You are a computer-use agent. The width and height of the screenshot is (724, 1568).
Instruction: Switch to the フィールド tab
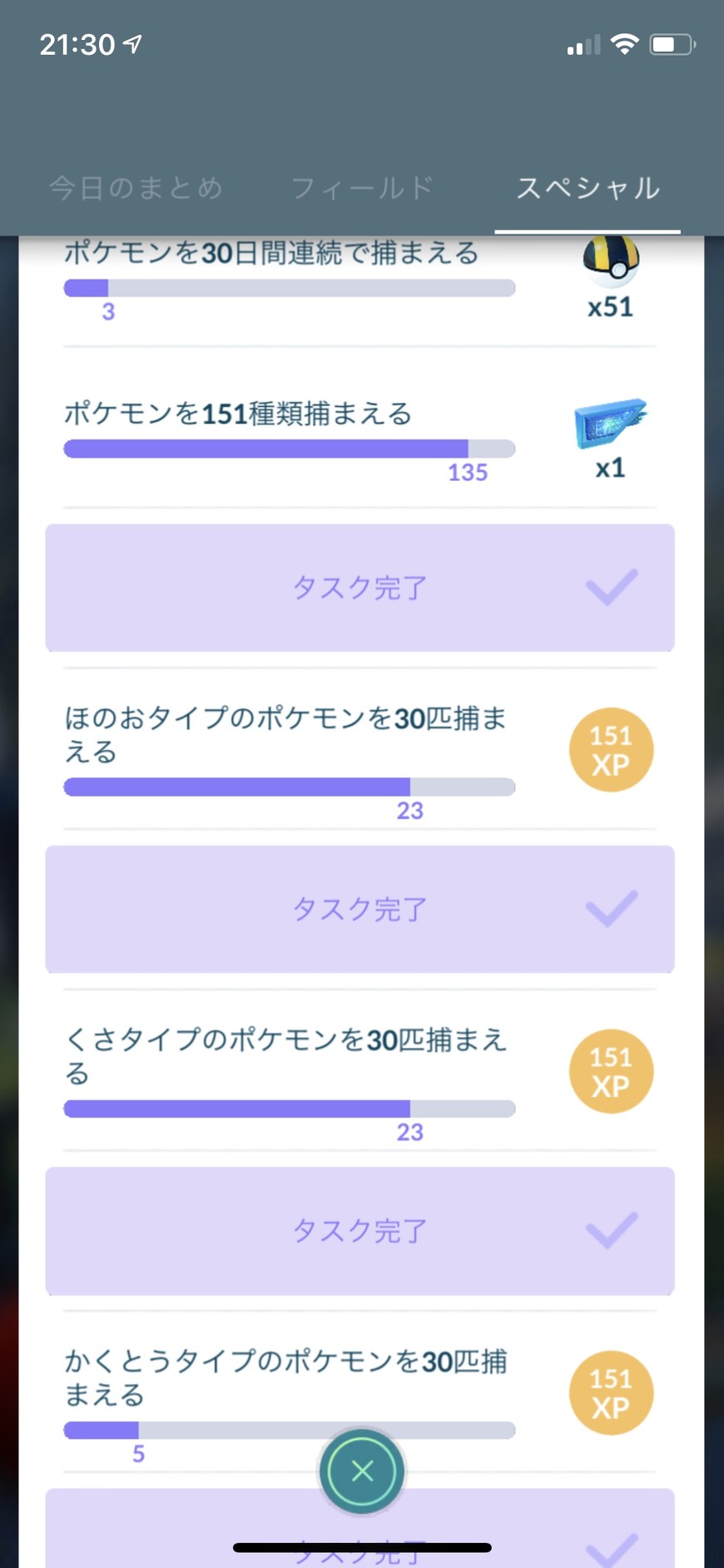click(x=362, y=188)
